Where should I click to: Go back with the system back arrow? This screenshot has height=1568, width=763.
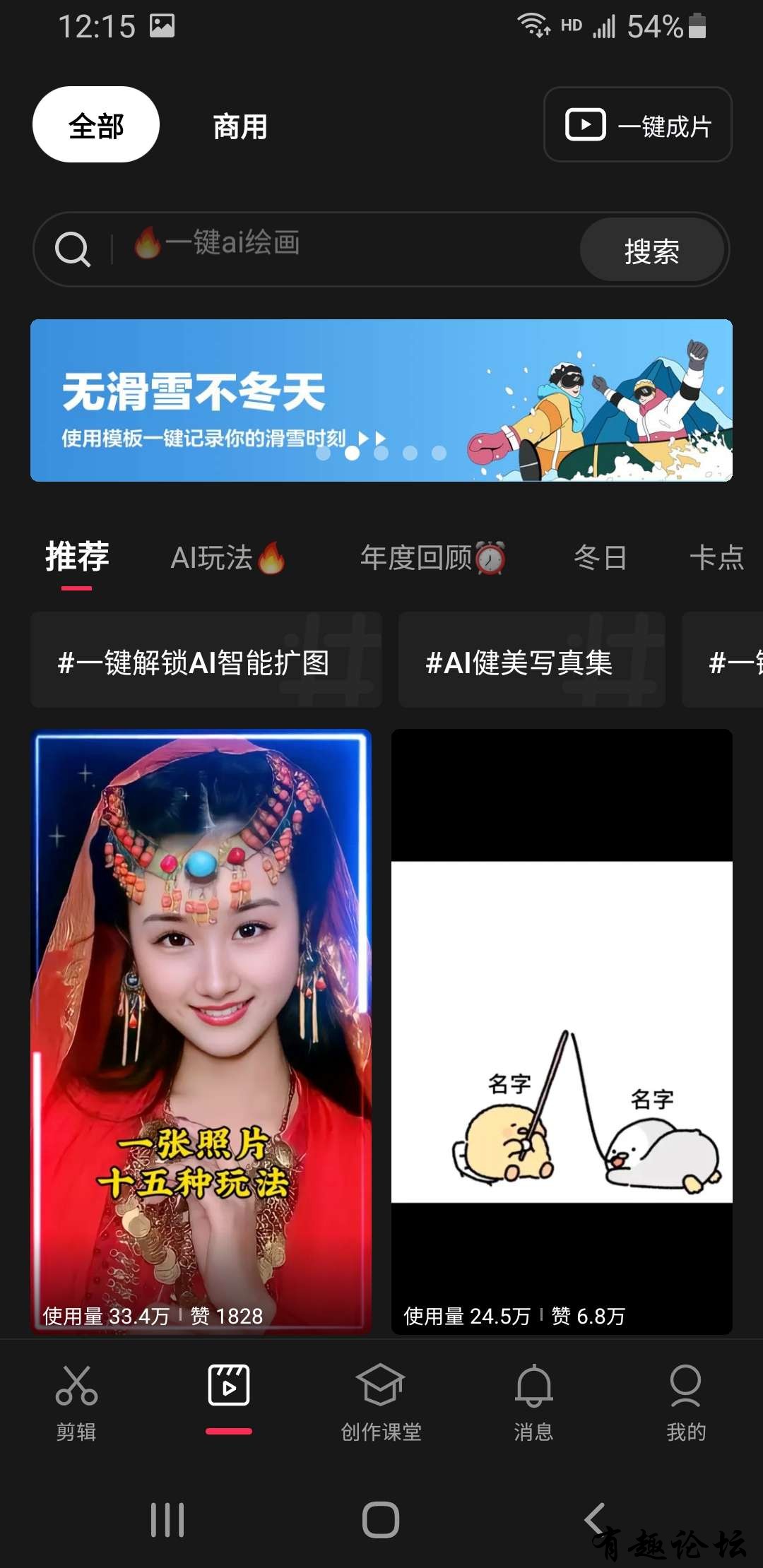tap(595, 1519)
